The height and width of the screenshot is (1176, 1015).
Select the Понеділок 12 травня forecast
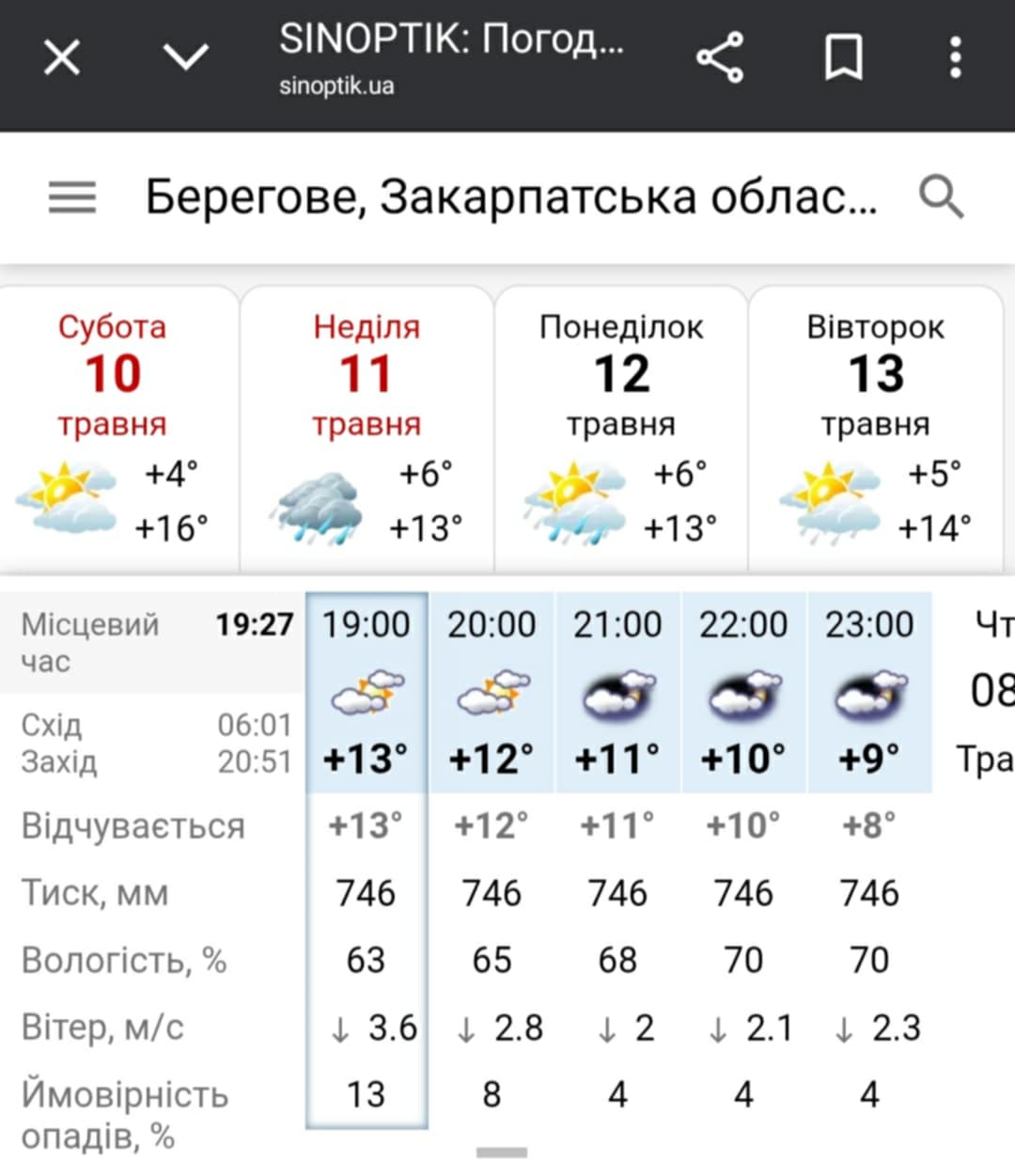621,429
